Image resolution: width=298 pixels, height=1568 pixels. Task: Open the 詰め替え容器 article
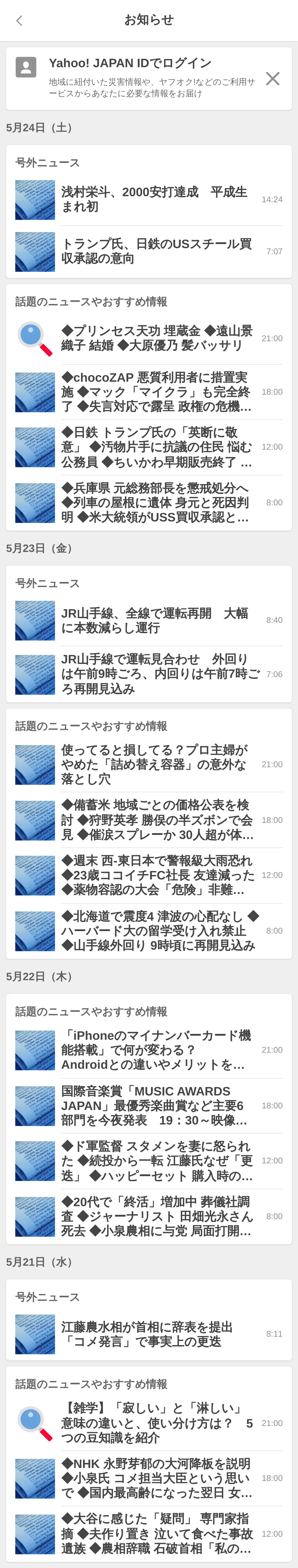[155, 764]
